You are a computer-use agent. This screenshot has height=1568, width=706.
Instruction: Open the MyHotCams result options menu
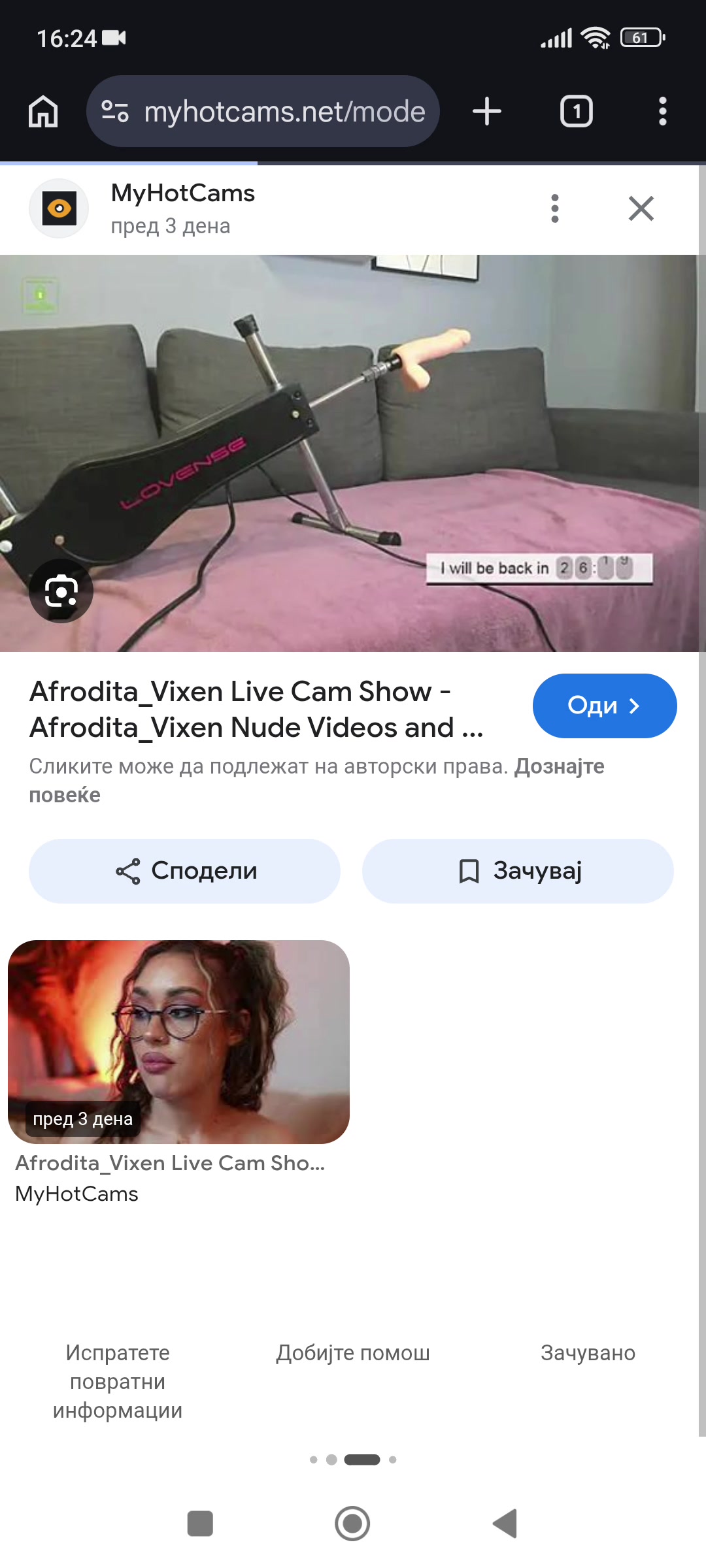tap(555, 208)
